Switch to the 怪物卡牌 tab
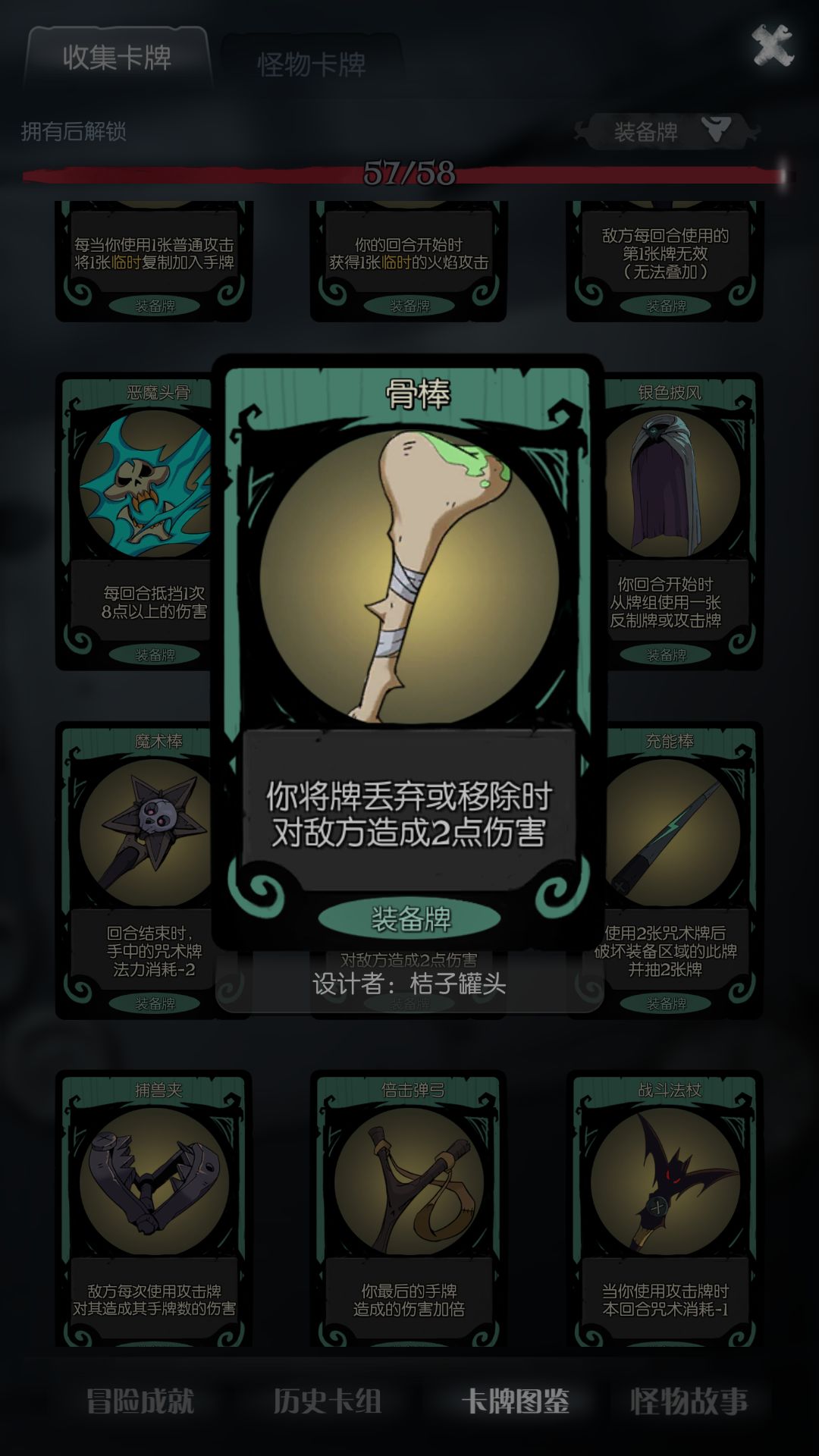The width and height of the screenshot is (819, 1456). (312, 64)
